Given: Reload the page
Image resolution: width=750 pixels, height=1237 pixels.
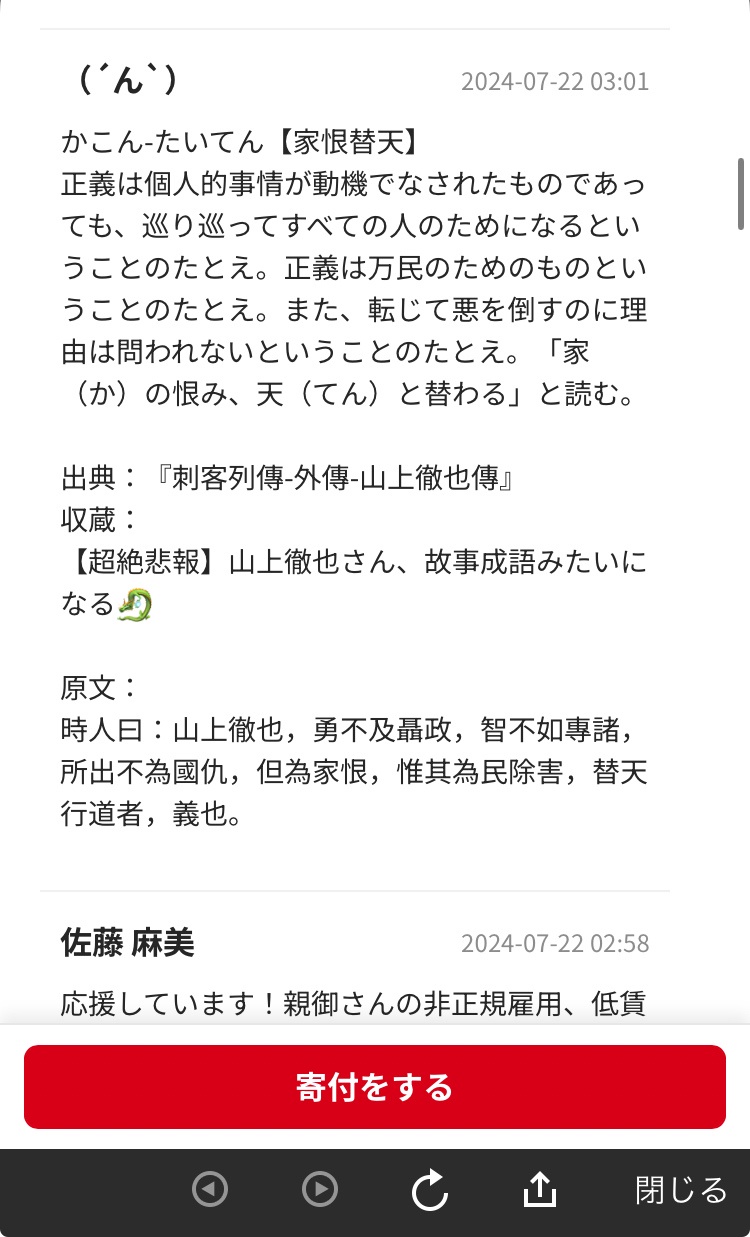Looking at the screenshot, I should (430, 1190).
